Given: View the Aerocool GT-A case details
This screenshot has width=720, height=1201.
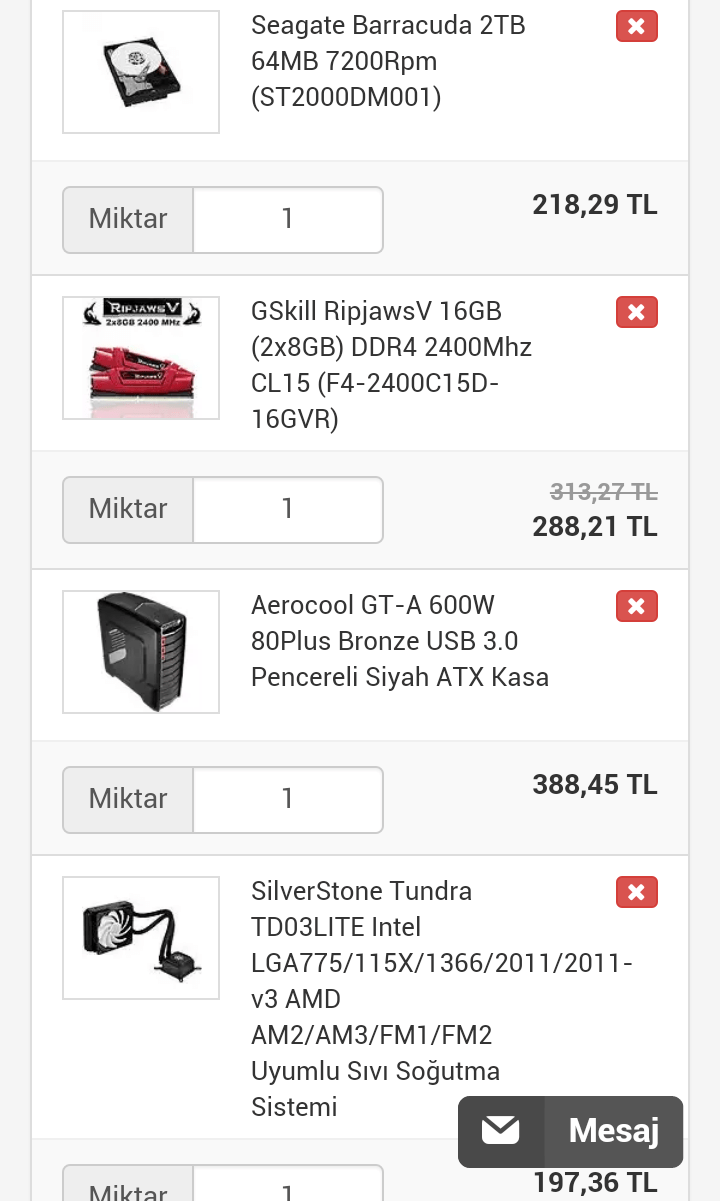Looking at the screenshot, I should tap(400, 641).
